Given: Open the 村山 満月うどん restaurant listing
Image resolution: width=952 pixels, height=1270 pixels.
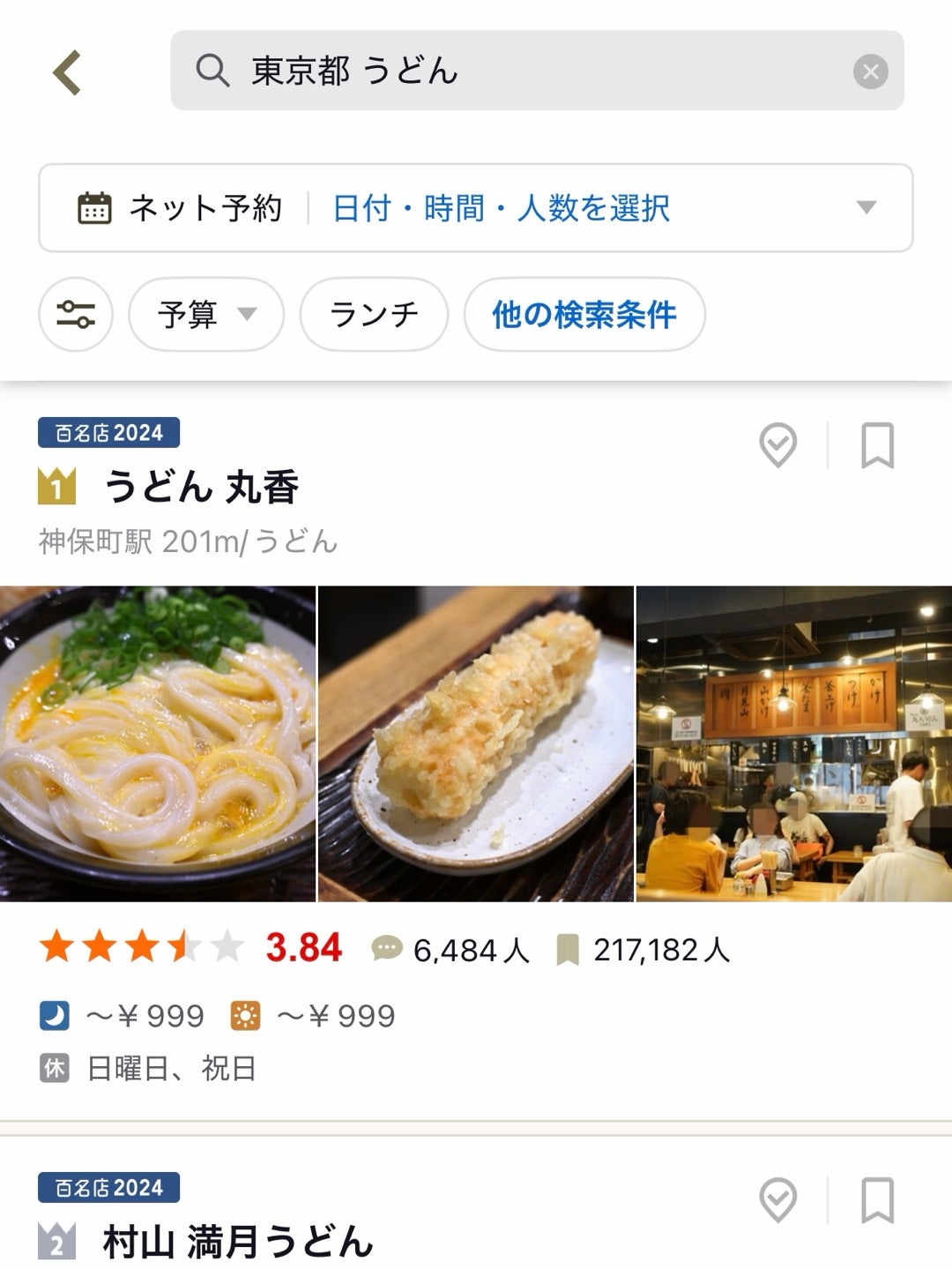Looking at the screenshot, I should coord(238,1242).
